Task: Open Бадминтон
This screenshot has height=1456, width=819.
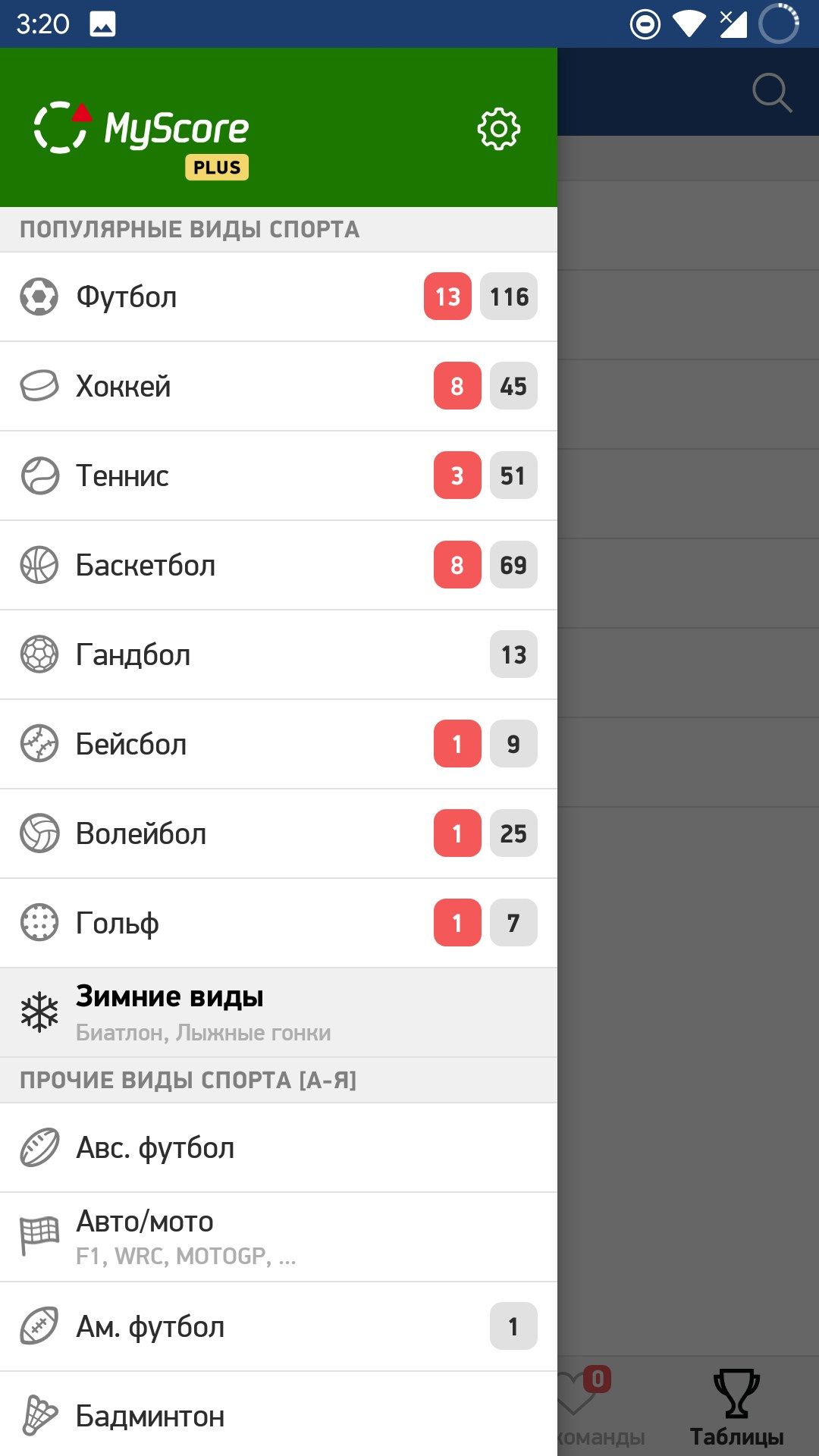Action: click(278, 1415)
